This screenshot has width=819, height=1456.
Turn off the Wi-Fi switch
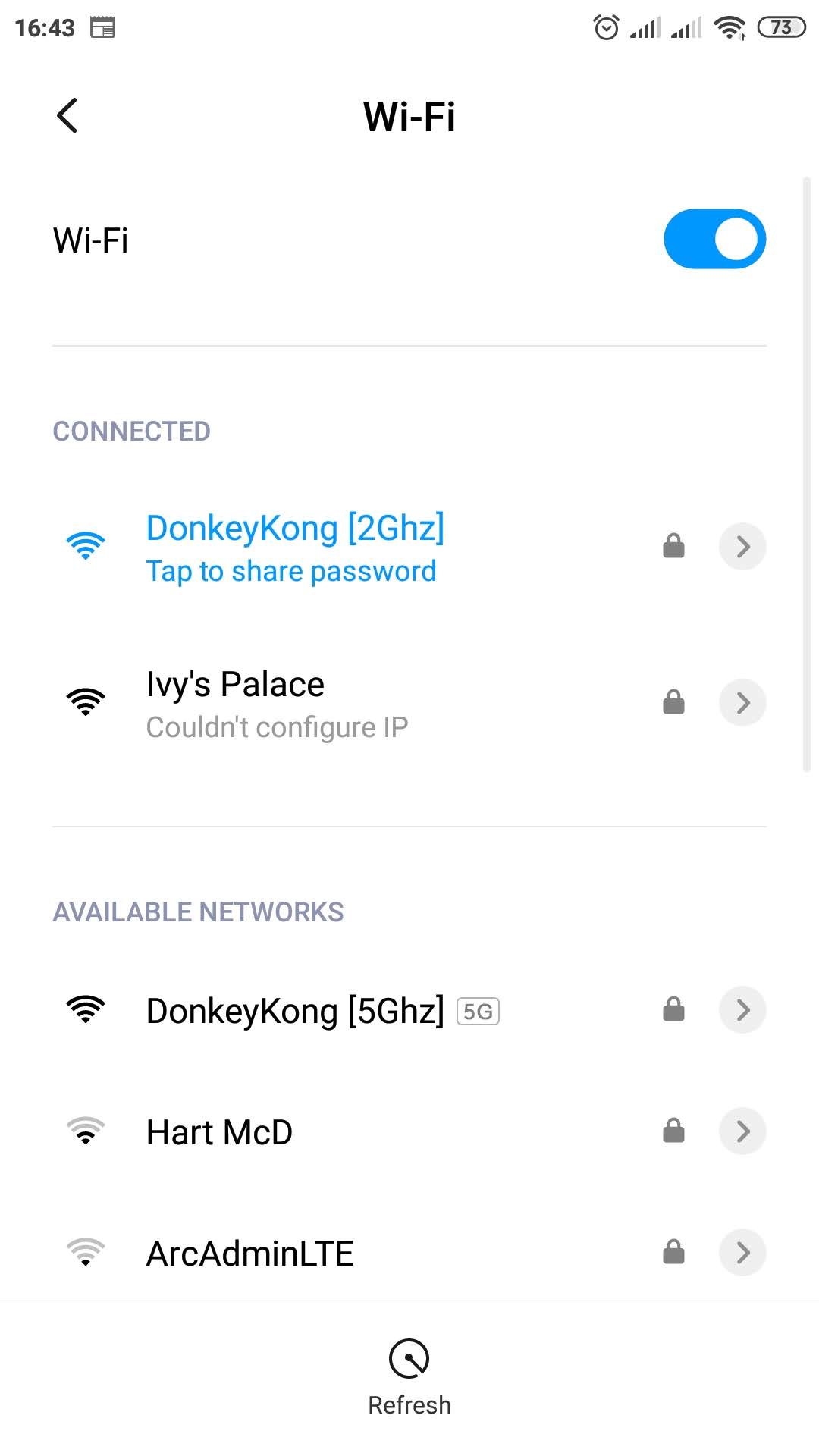714,240
